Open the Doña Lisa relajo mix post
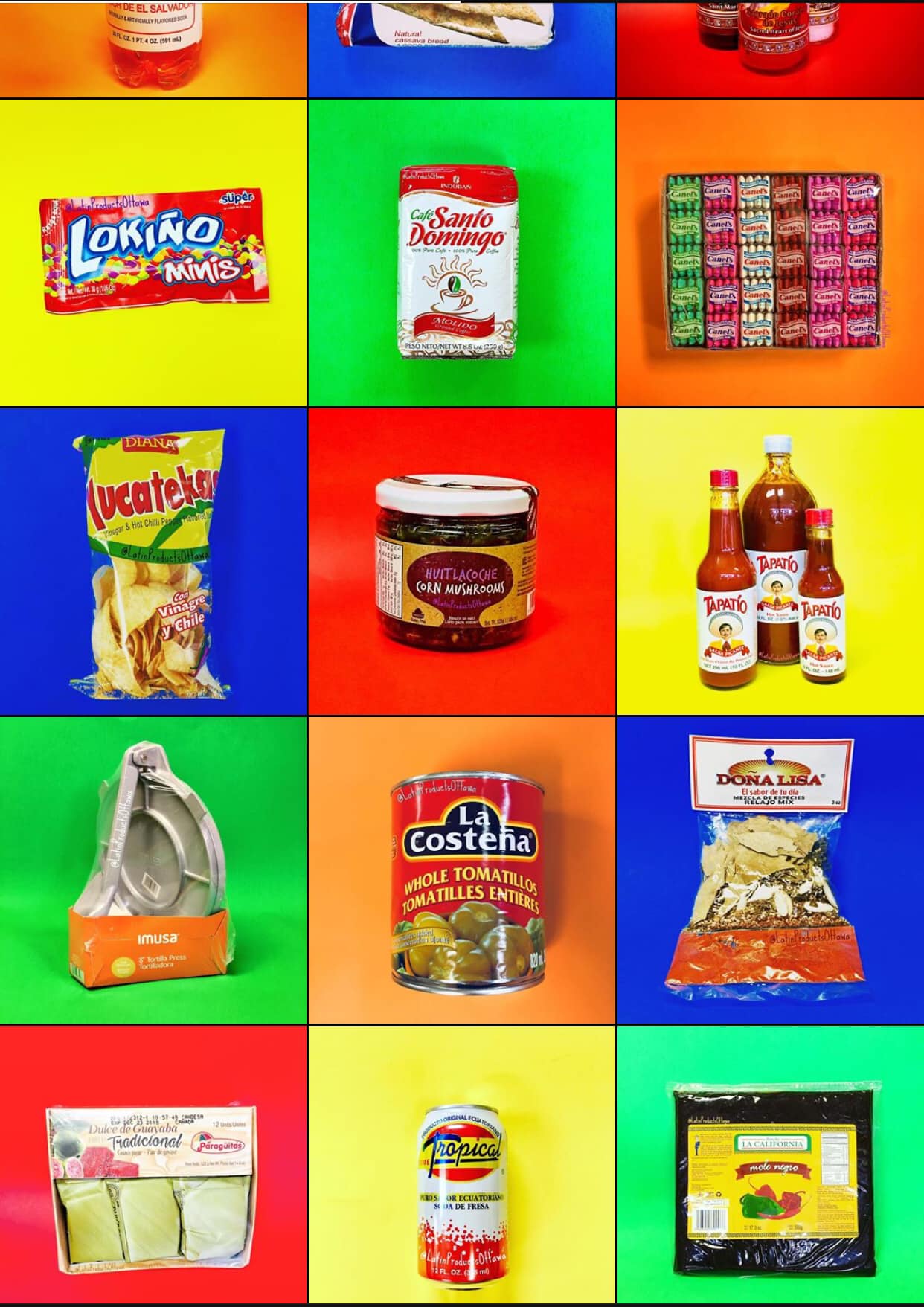 click(771, 870)
